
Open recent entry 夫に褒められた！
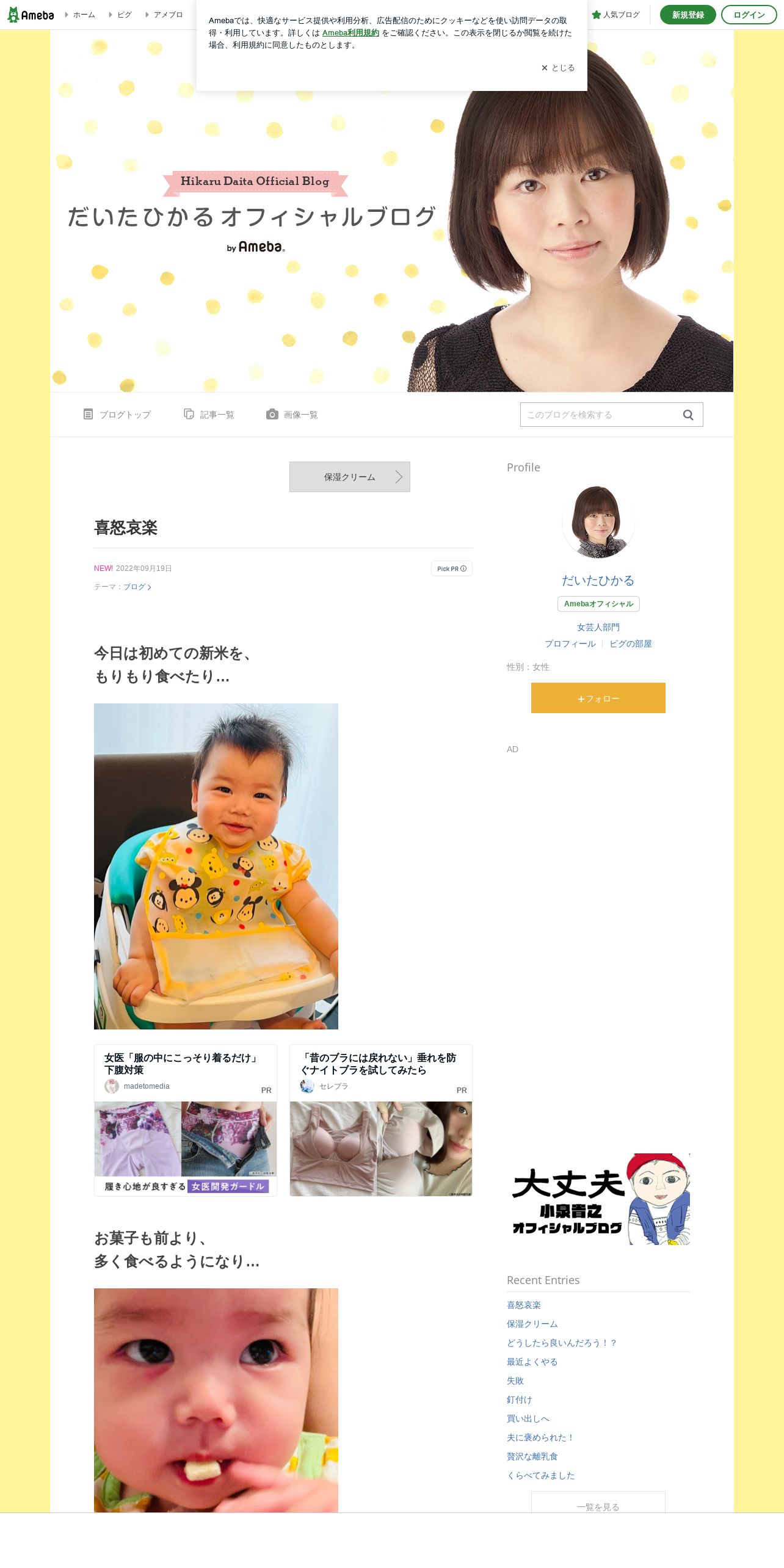[541, 1437]
